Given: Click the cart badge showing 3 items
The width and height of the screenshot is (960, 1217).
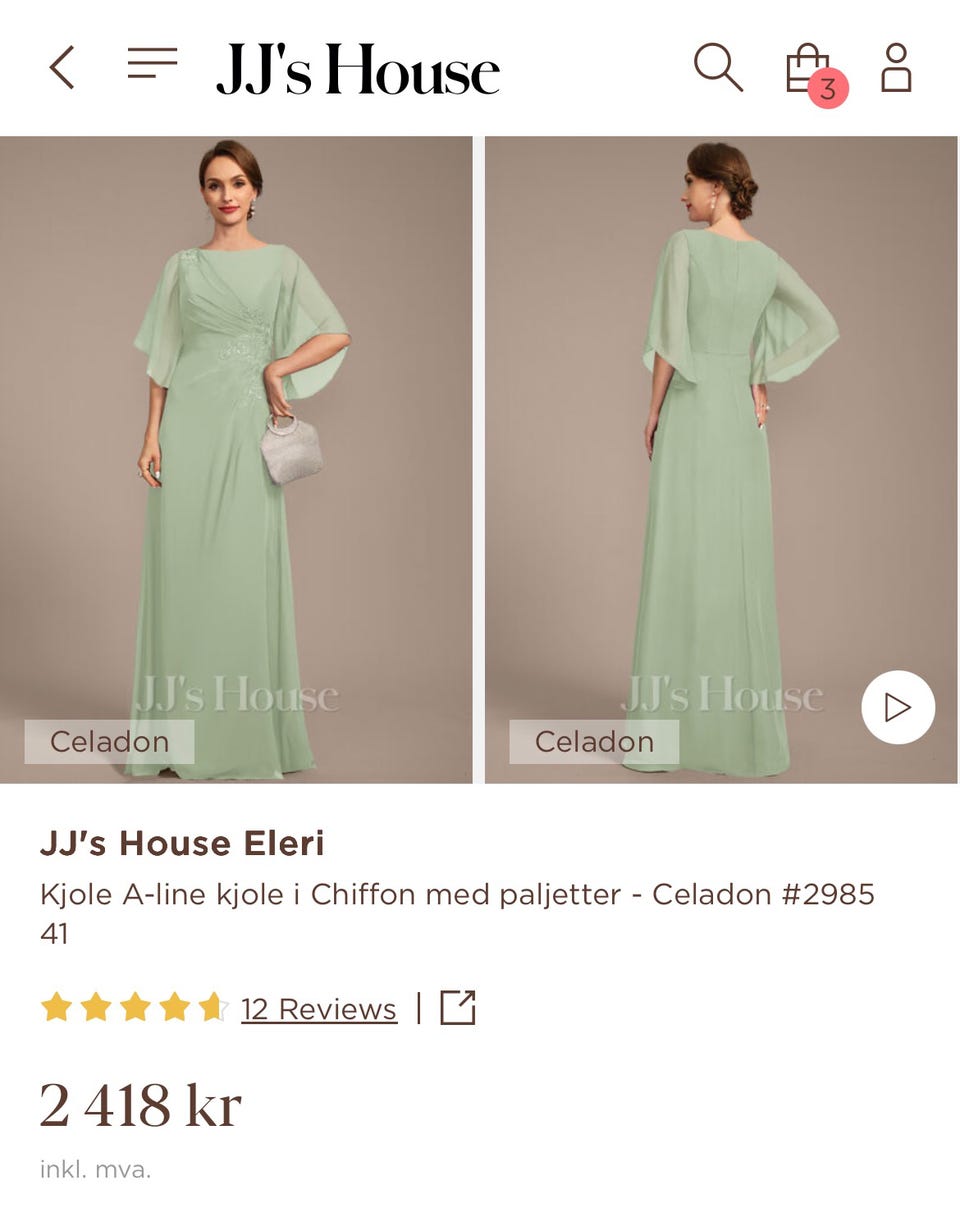Looking at the screenshot, I should click(827, 89).
